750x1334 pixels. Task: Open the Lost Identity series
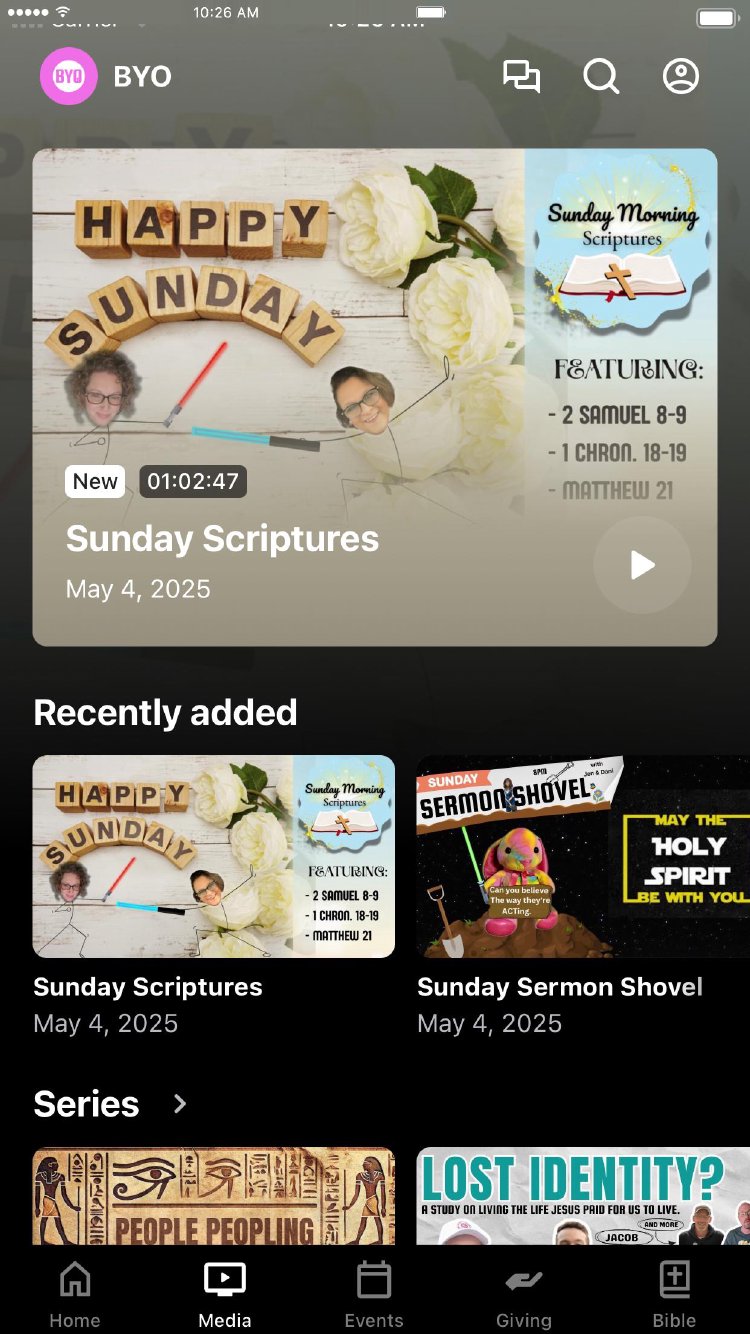[x=583, y=1196]
